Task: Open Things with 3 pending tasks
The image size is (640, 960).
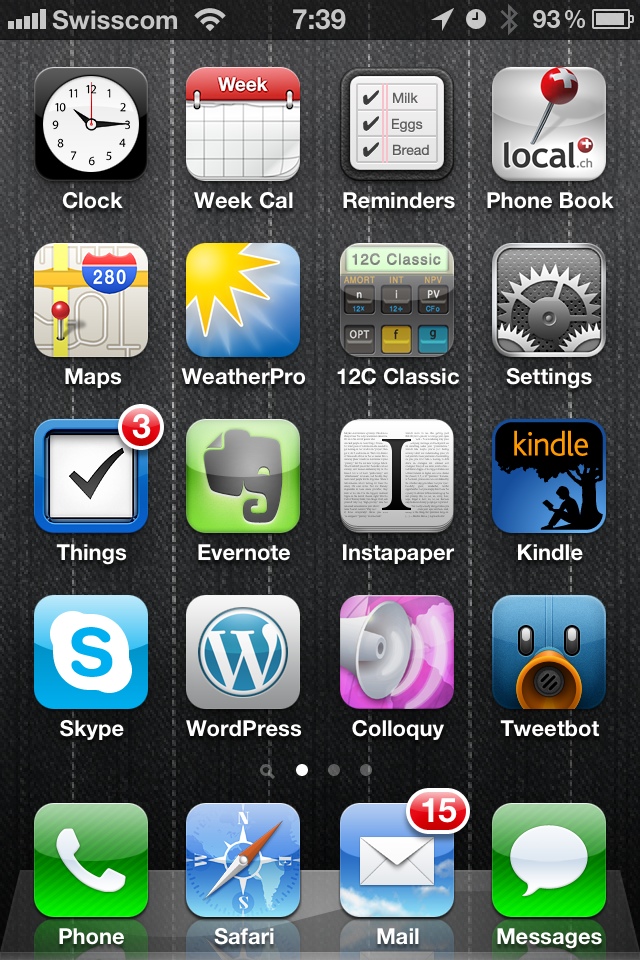Action: [91, 476]
